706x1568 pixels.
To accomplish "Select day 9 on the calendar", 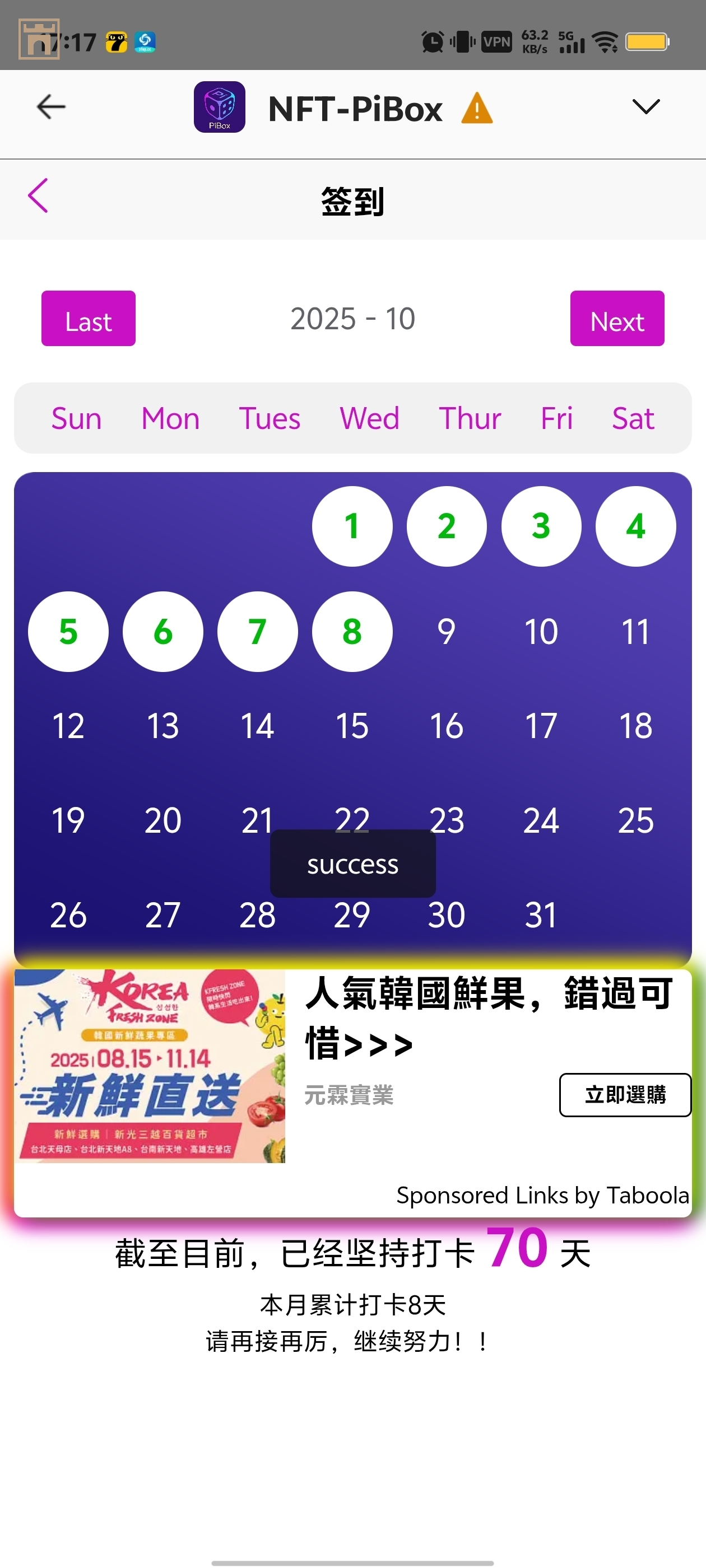I will [x=447, y=632].
